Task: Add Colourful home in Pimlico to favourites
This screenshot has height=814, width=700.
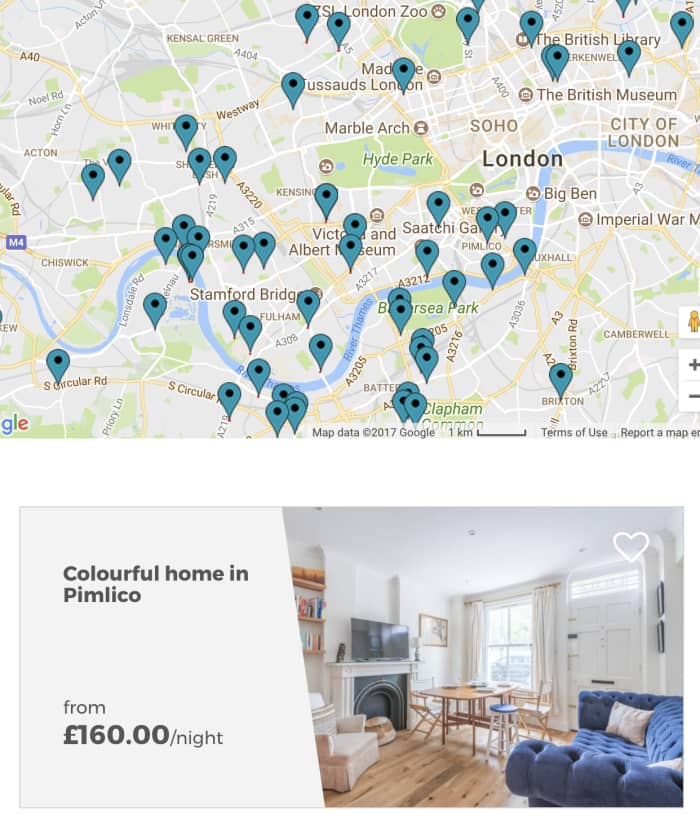Action: [x=631, y=546]
